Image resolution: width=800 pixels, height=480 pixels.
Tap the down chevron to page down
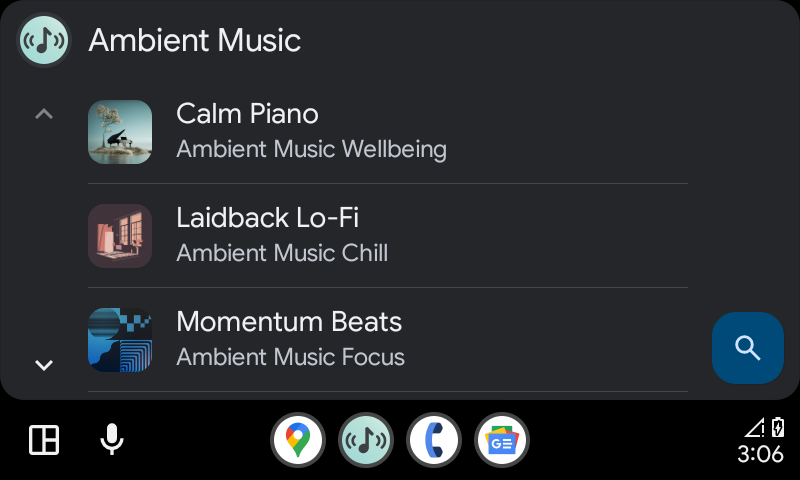pos(44,365)
